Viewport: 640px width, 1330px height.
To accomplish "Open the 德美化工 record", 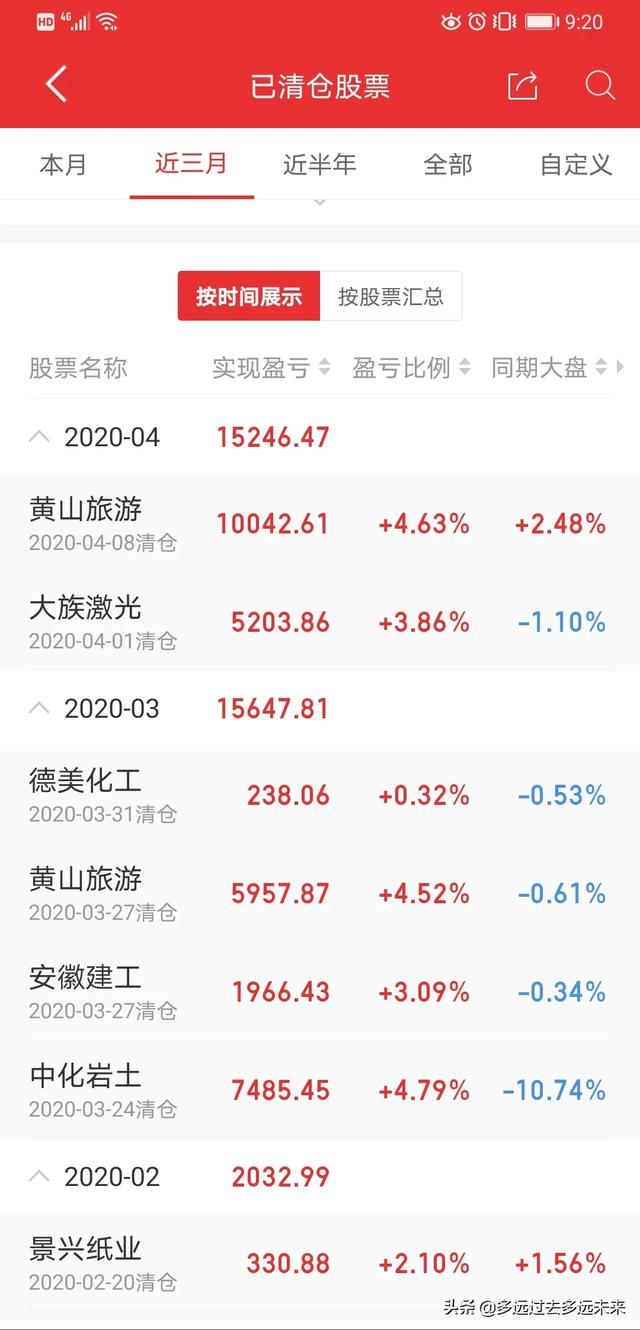I will 320,794.
